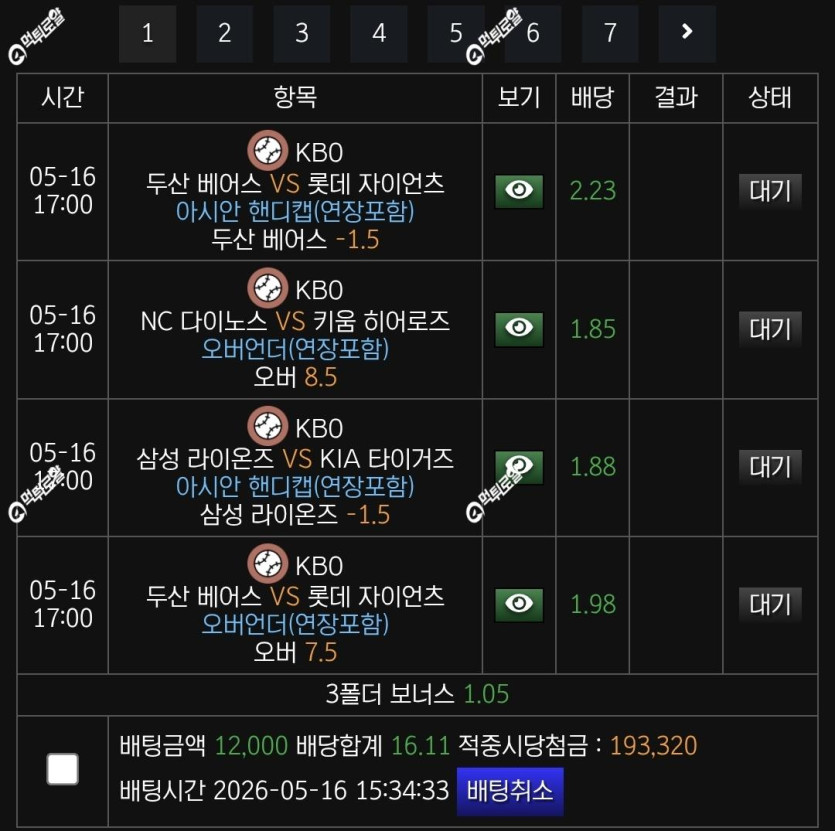Go to page 4
Screen dimensions: 835x831
(x=379, y=34)
